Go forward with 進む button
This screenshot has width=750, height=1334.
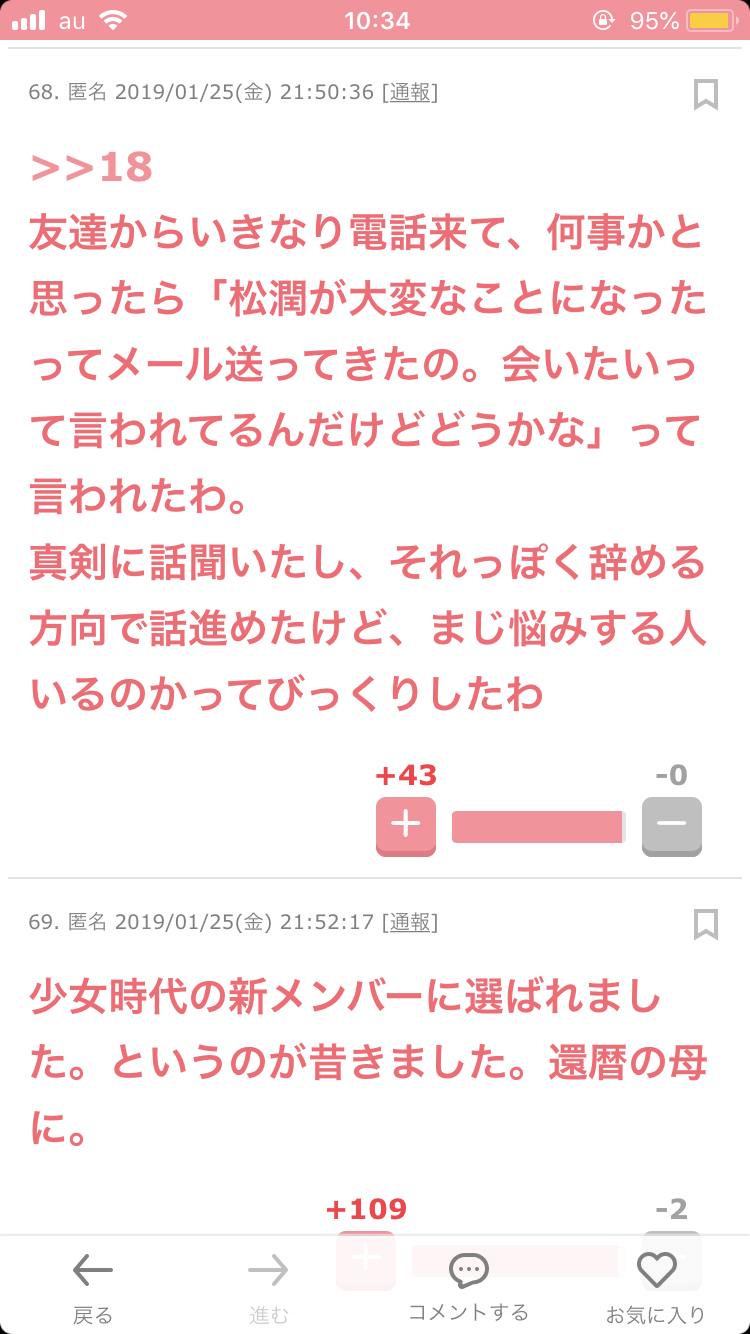268,1287
